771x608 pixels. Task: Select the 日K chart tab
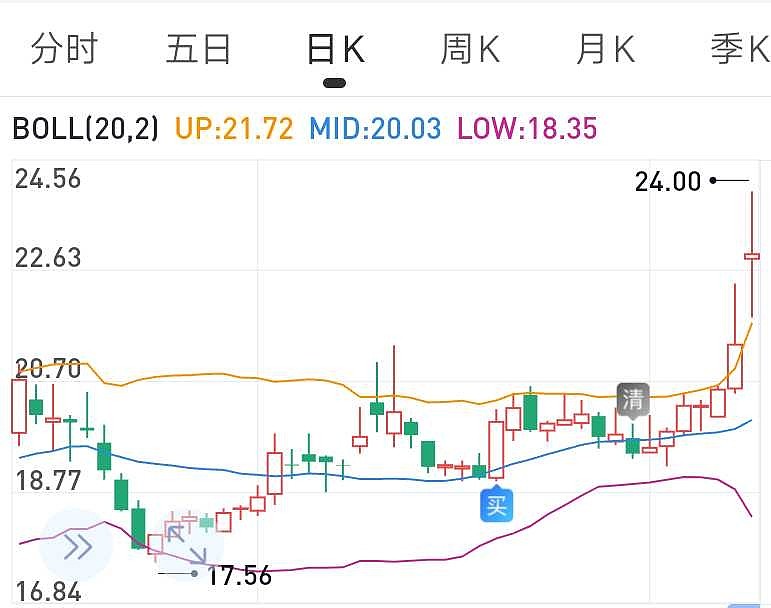point(335,48)
